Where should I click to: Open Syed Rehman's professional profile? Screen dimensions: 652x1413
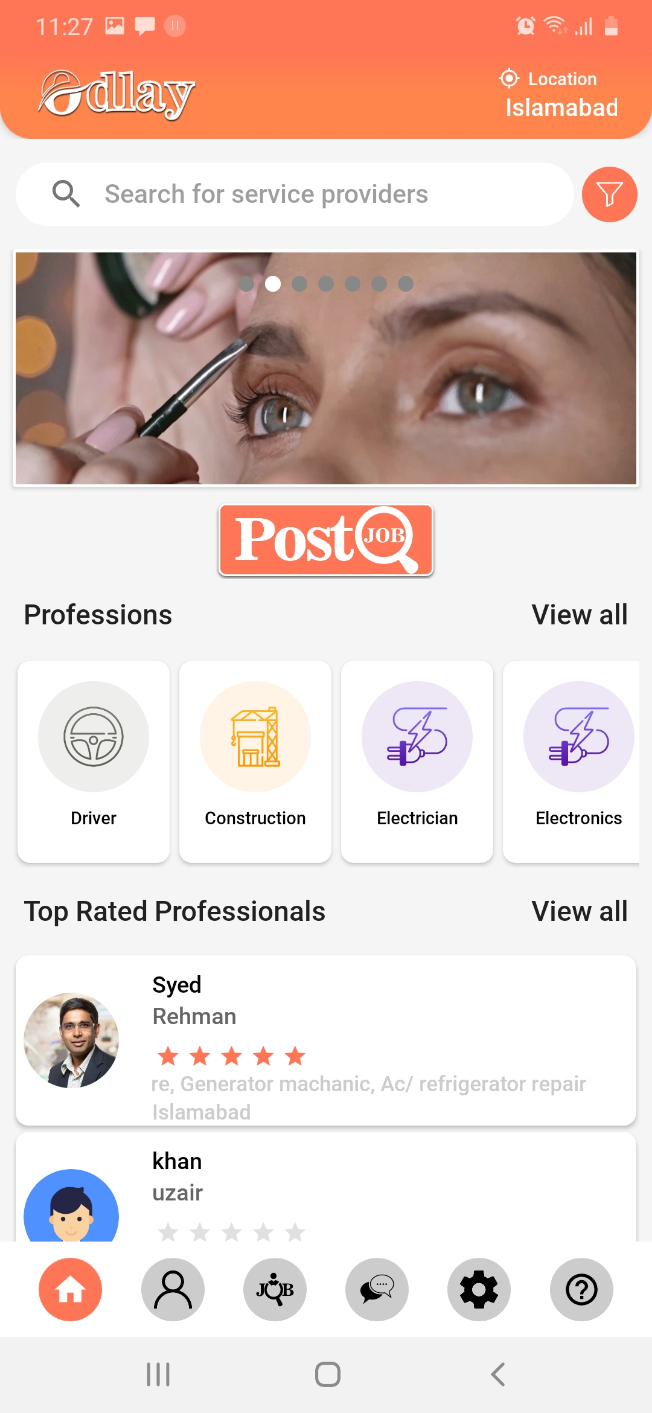point(326,1040)
